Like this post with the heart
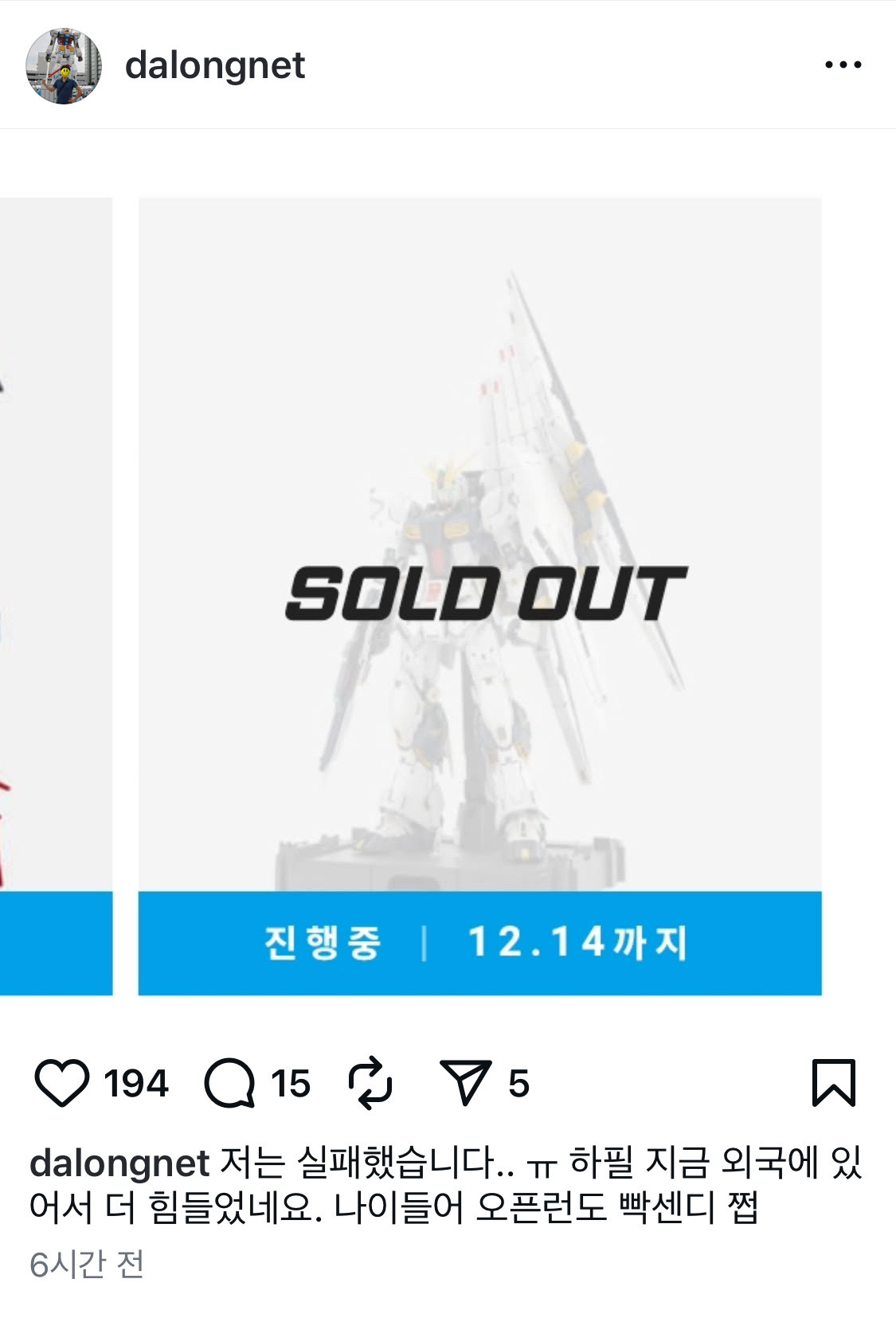Screen dimensions: 896x1322 [x=62, y=1083]
